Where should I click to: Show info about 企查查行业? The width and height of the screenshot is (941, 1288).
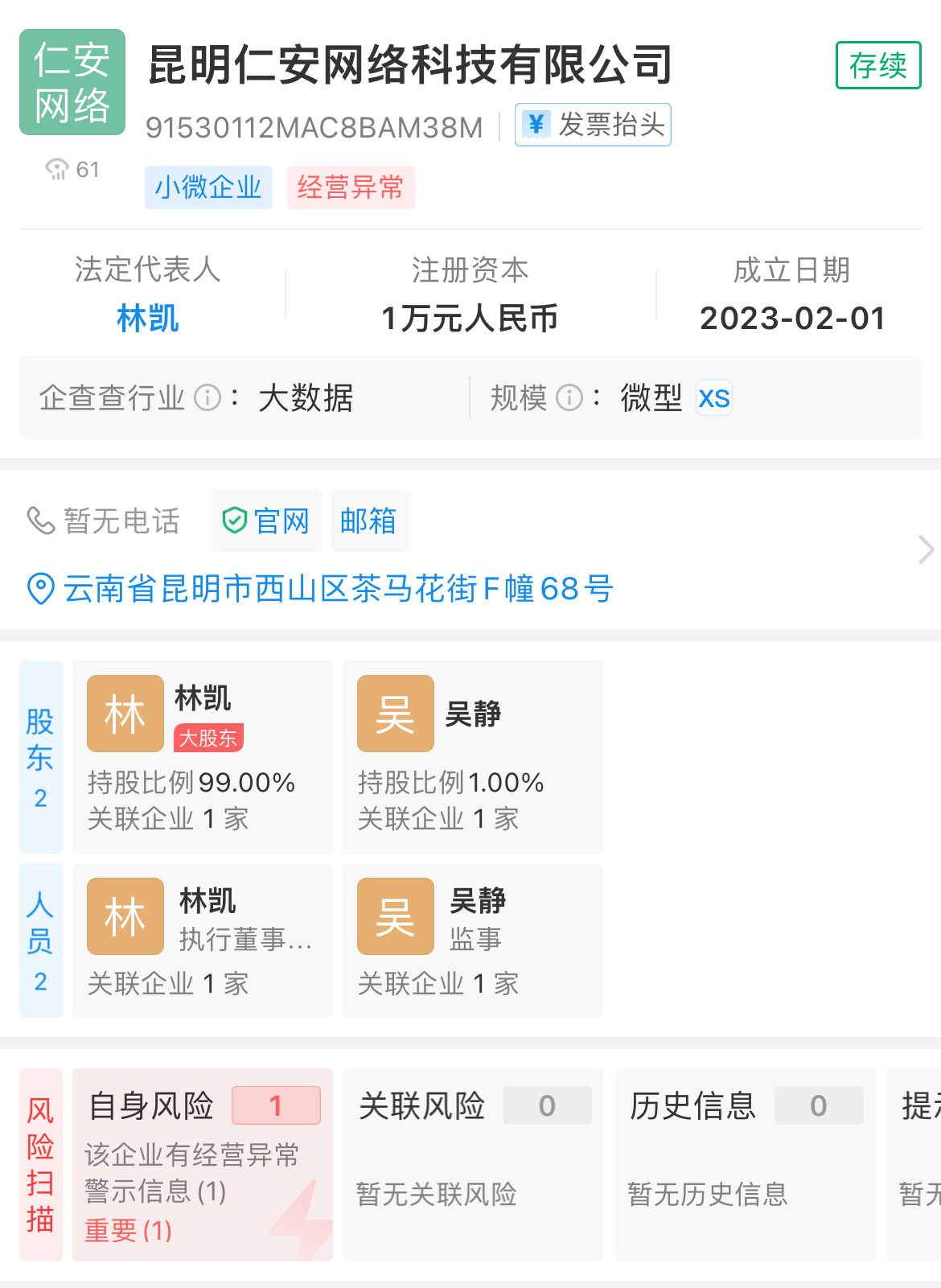pyautogui.click(x=208, y=397)
